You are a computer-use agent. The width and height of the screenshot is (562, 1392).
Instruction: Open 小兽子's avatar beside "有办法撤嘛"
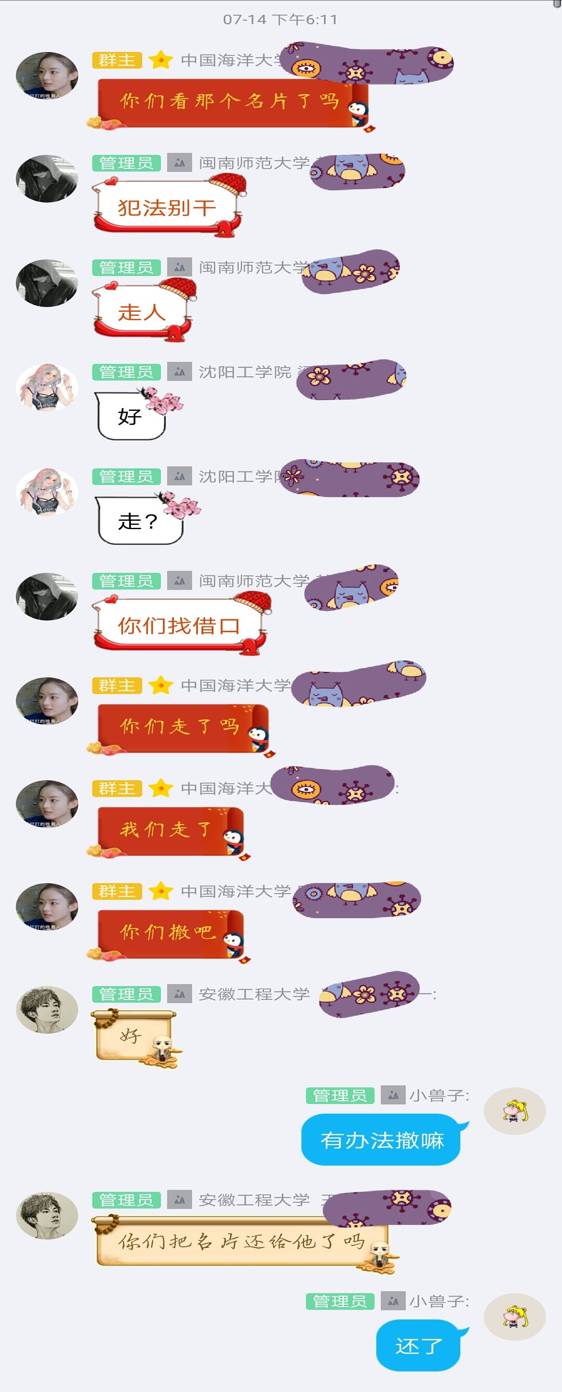coord(515,1111)
